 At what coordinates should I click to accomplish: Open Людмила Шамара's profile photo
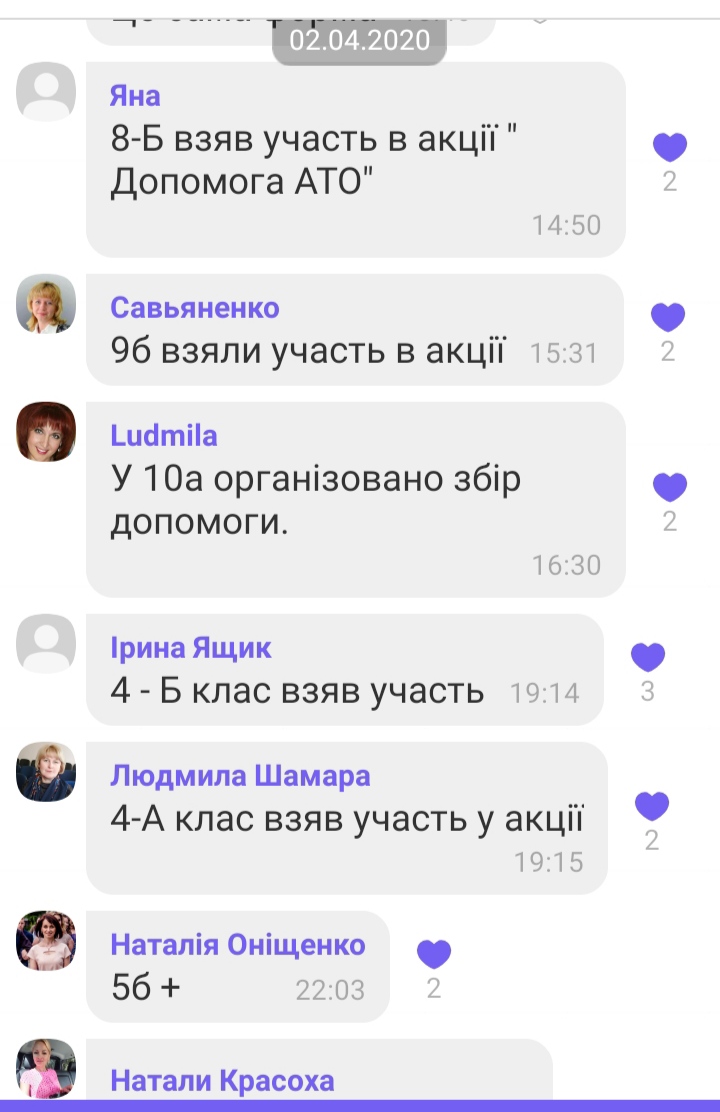tap(46, 771)
